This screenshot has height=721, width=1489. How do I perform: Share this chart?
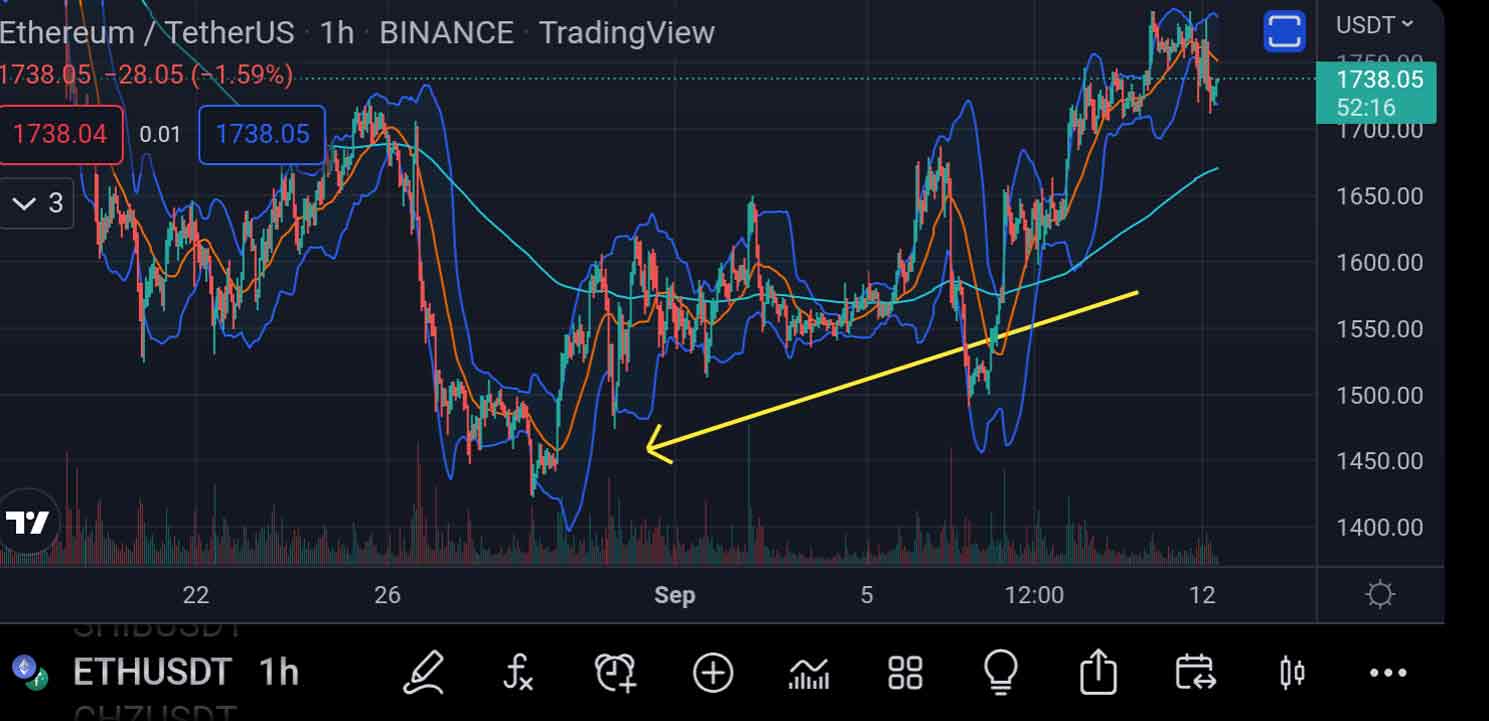pyautogui.click(x=1097, y=672)
